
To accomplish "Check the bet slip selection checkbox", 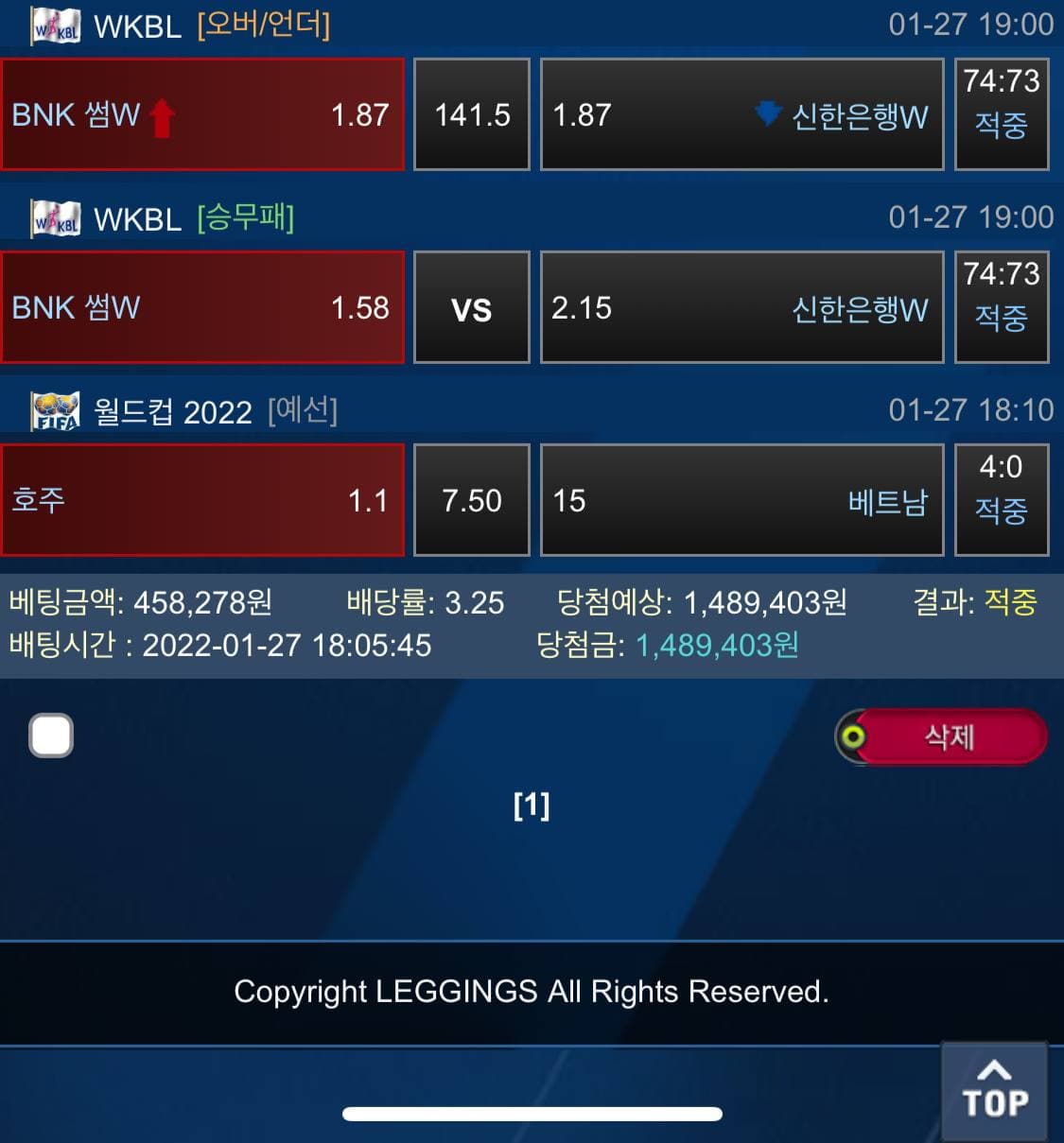I will (51, 736).
